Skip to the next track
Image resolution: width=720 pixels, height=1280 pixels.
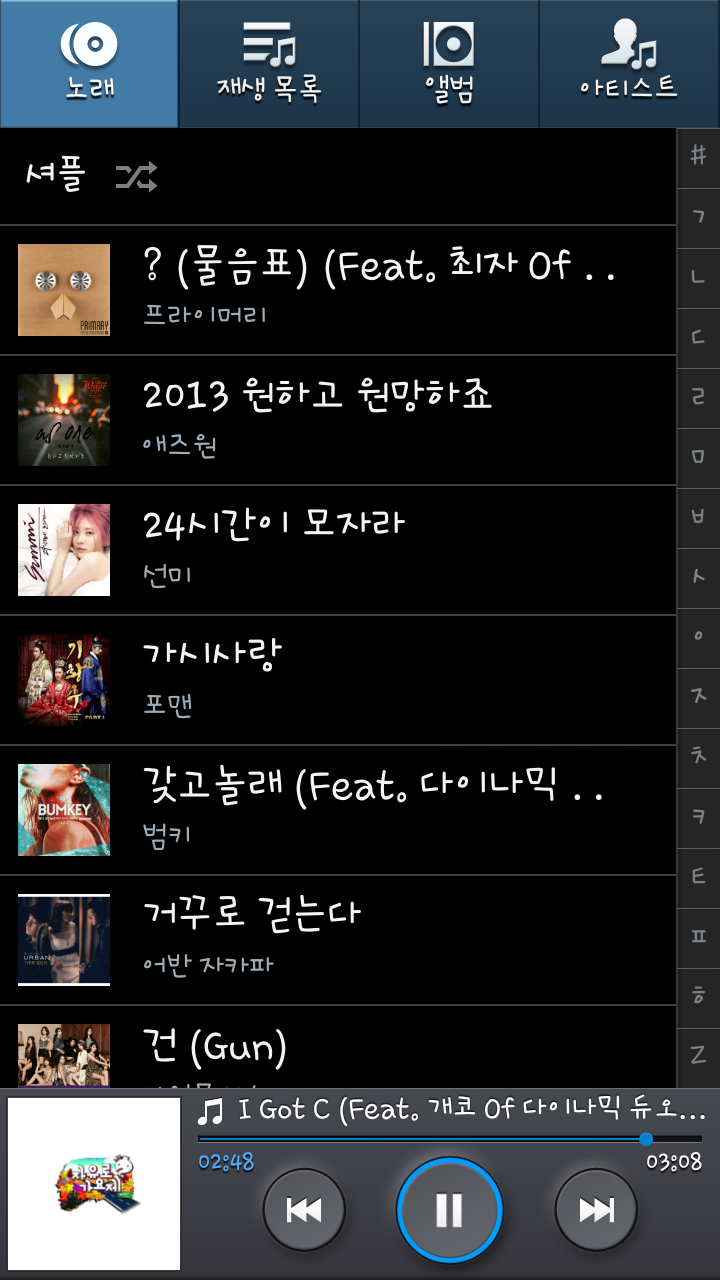pos(597,1210)
